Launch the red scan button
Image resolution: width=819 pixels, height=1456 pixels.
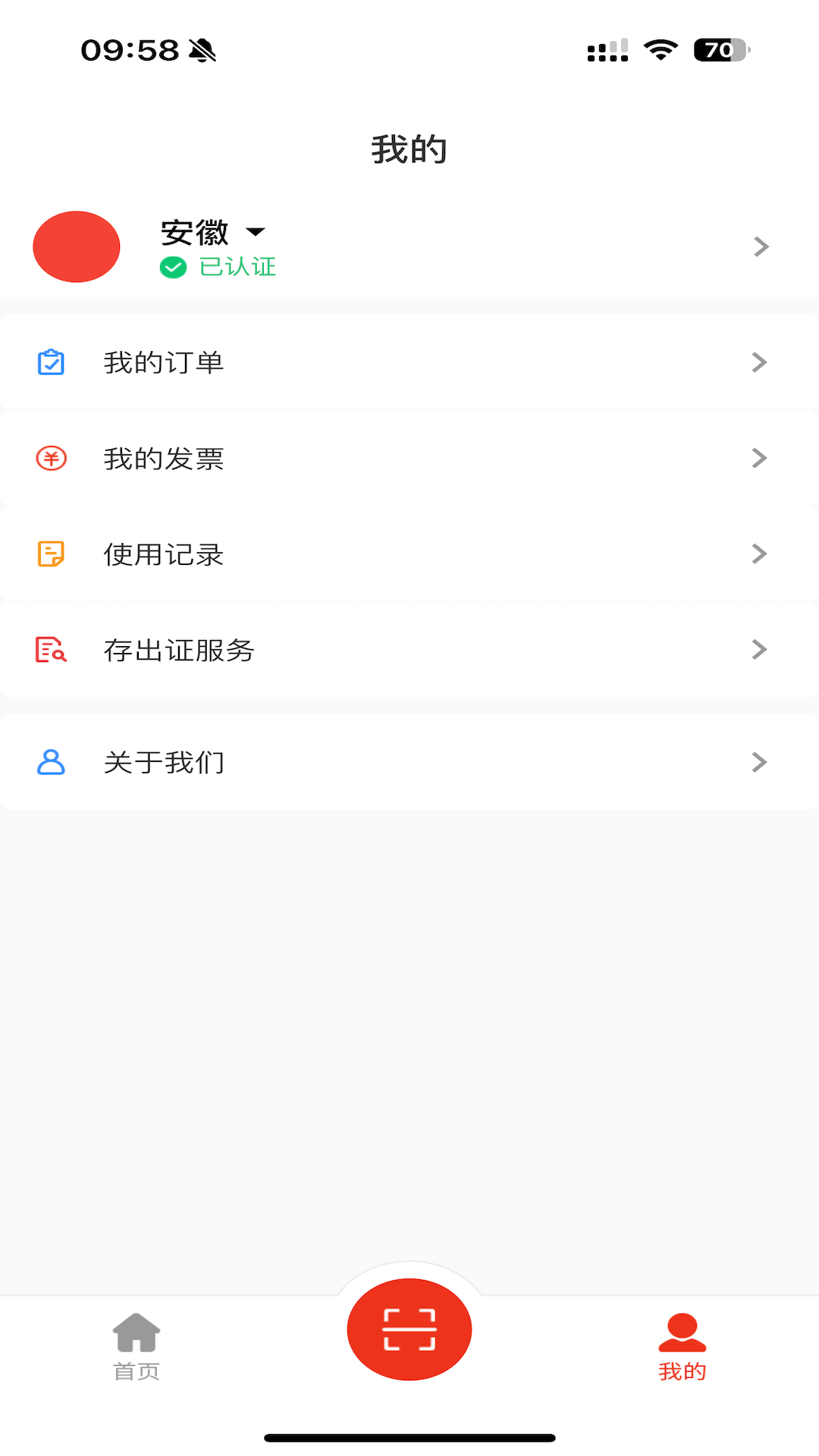tap(409, 1329)
